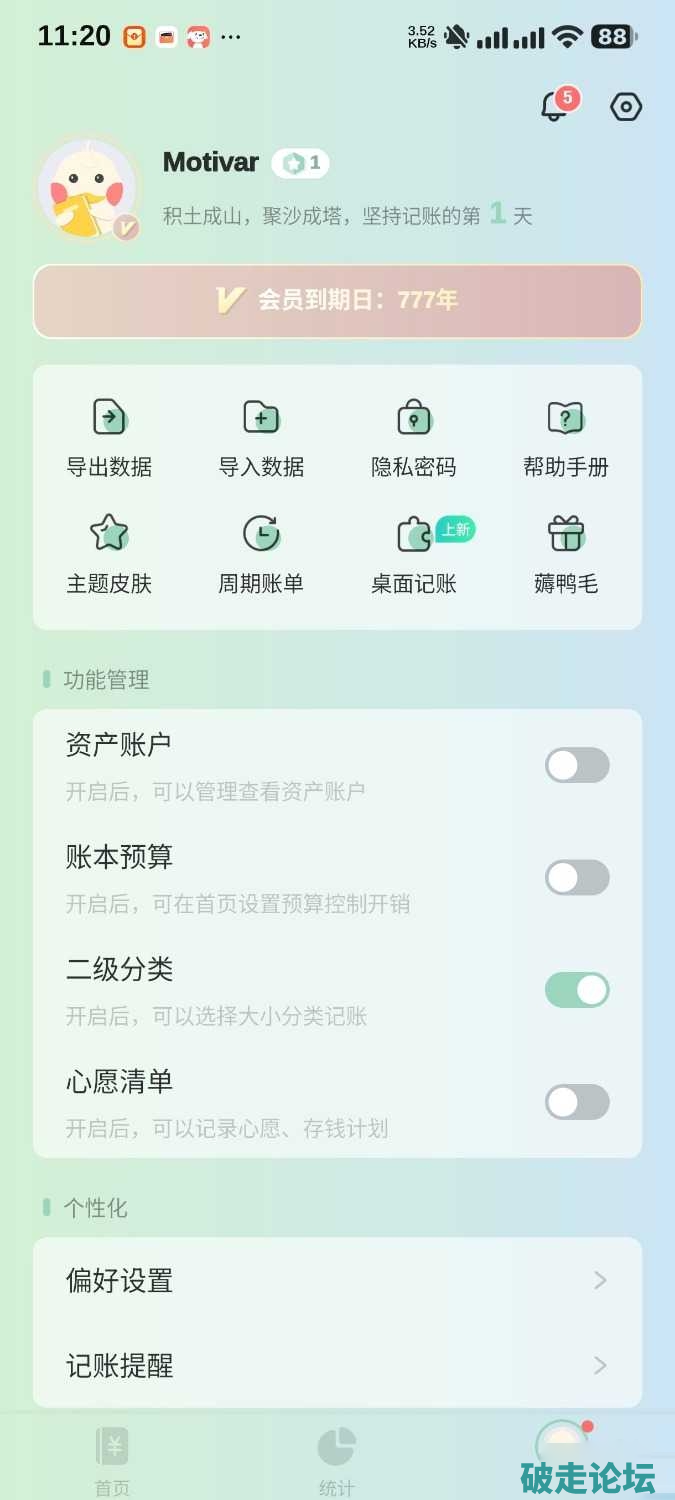This screenshot has height=1500, width=675.
Task: Switch to the 首页 home tab
Action: pos(112,1458)
